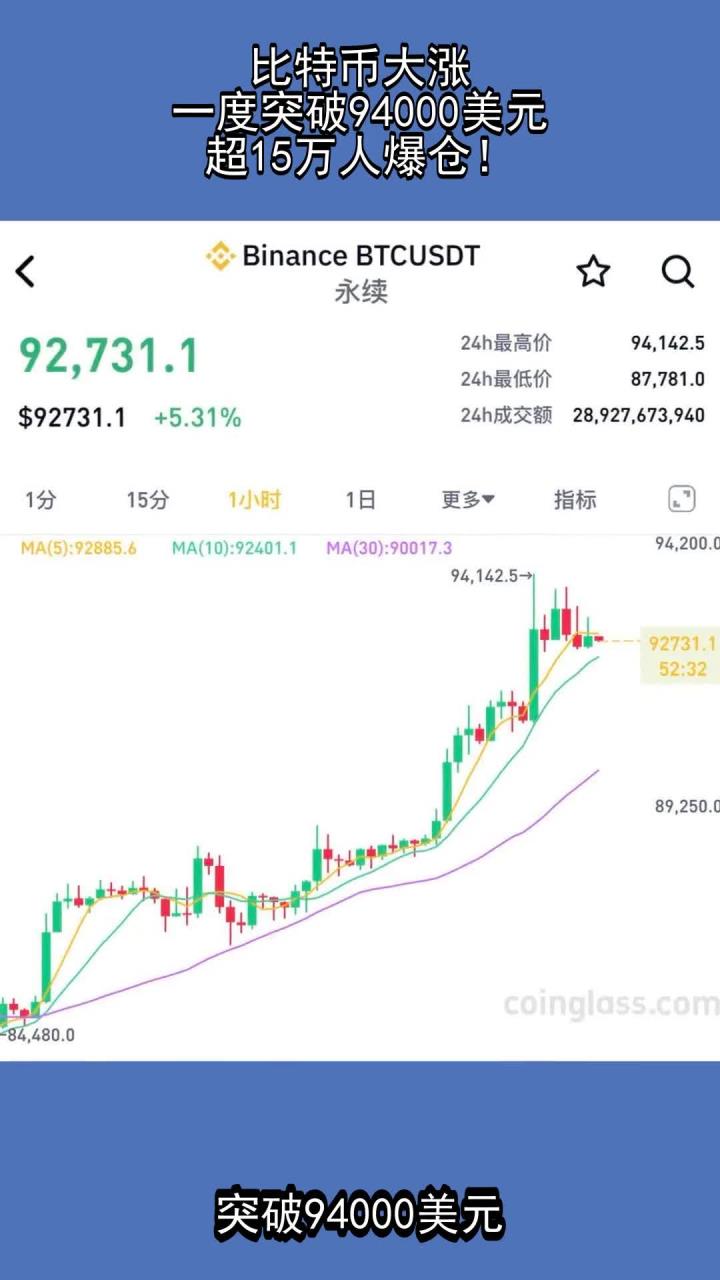
Task: Open the dropdown arrow beside 更多
Action: [x=490, y=500]
